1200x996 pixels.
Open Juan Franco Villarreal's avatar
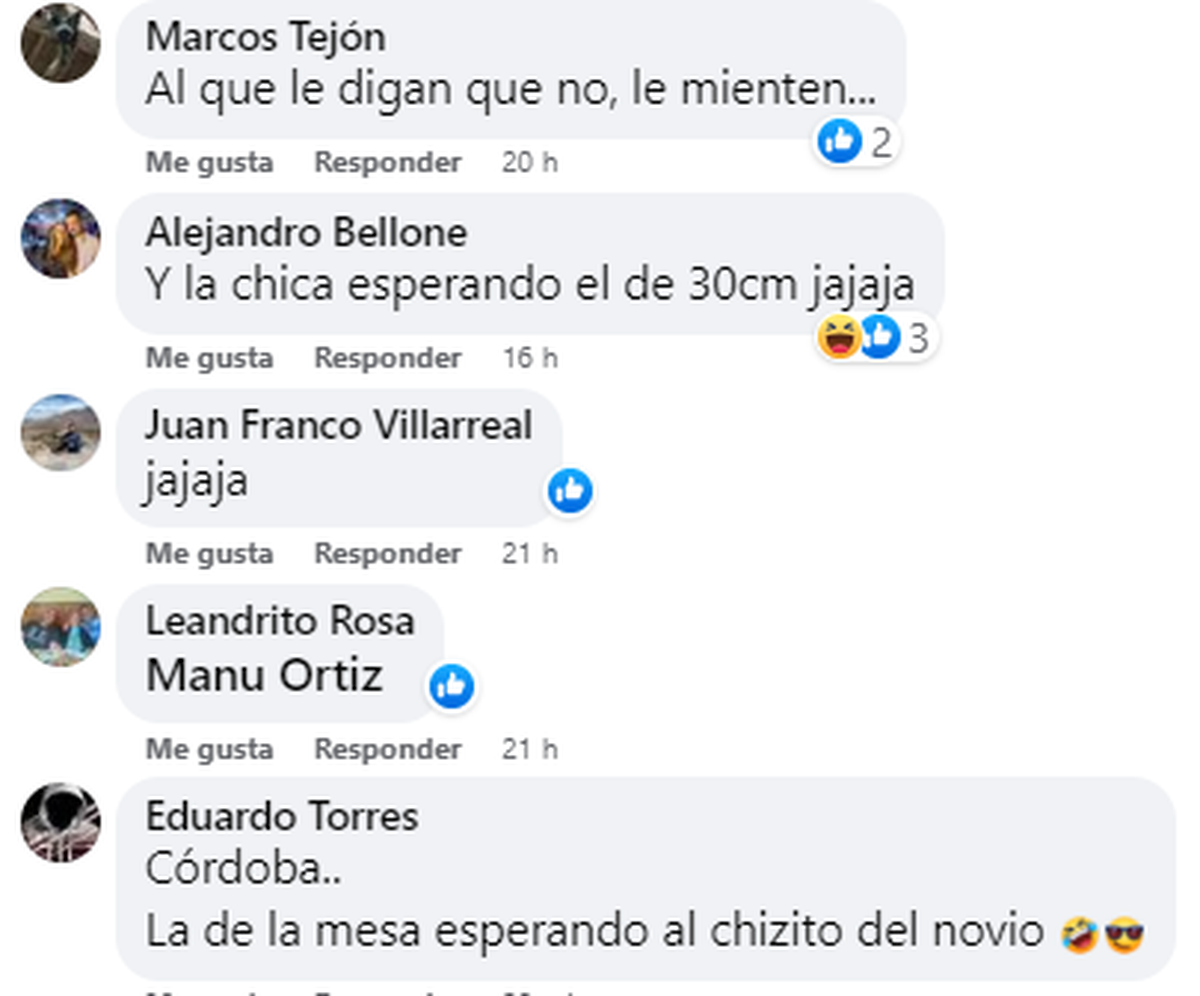(61, 432)
